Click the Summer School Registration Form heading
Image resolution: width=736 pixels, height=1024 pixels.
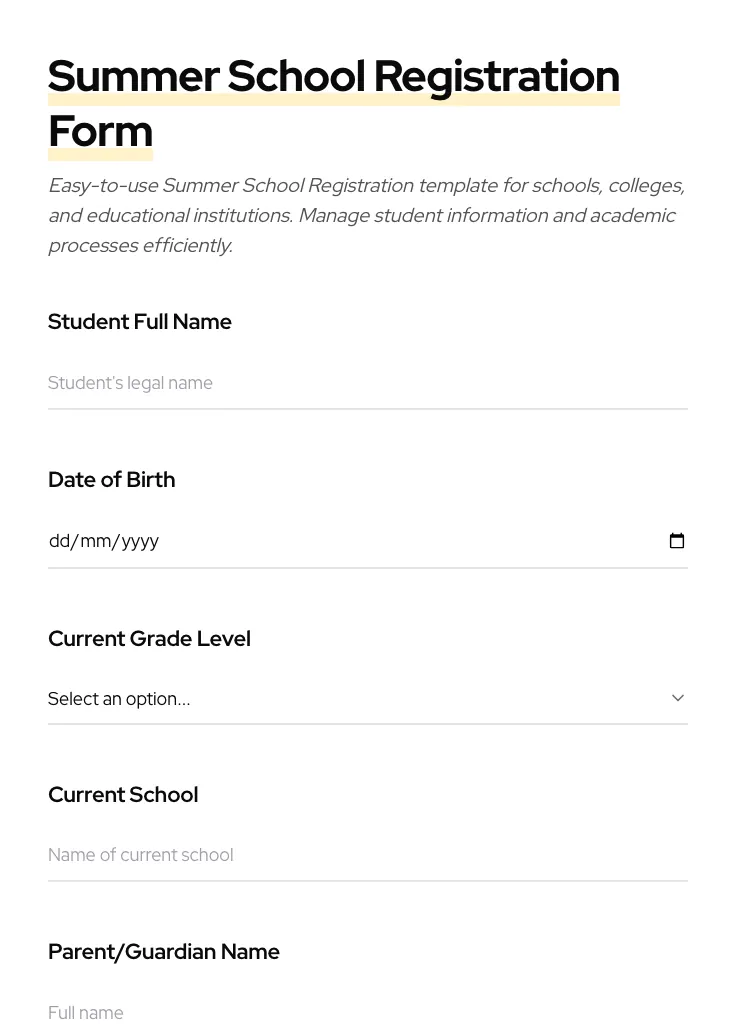tap(333, 102)
